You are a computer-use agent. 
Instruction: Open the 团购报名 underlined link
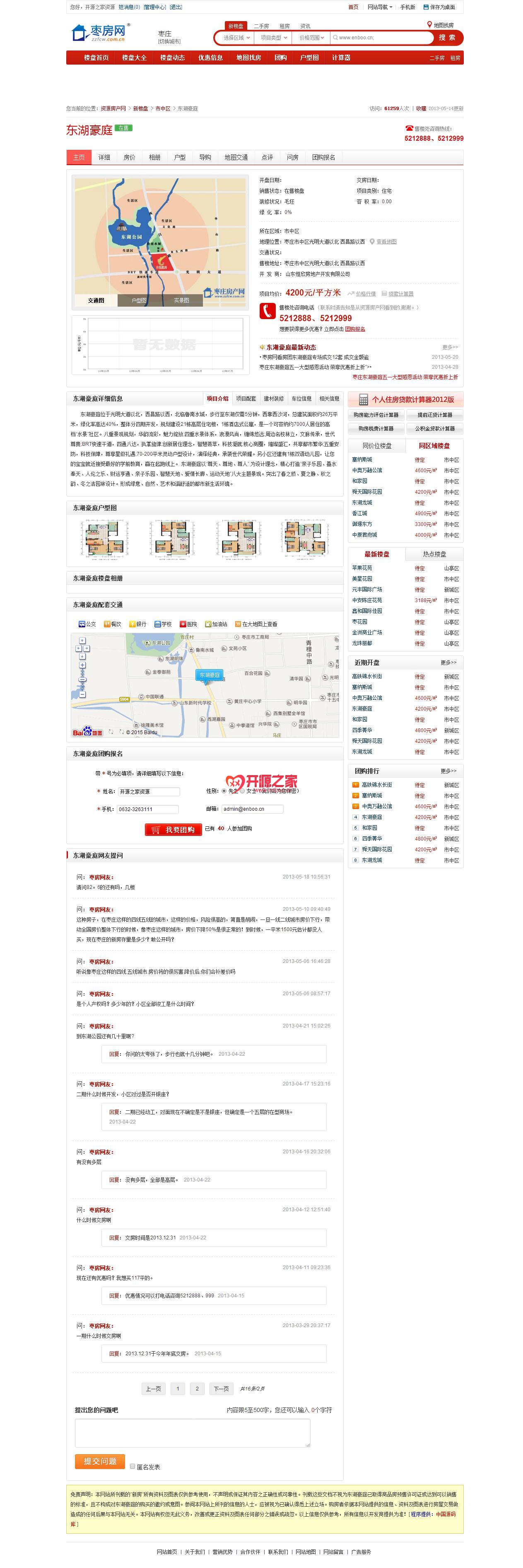(355, 329)
